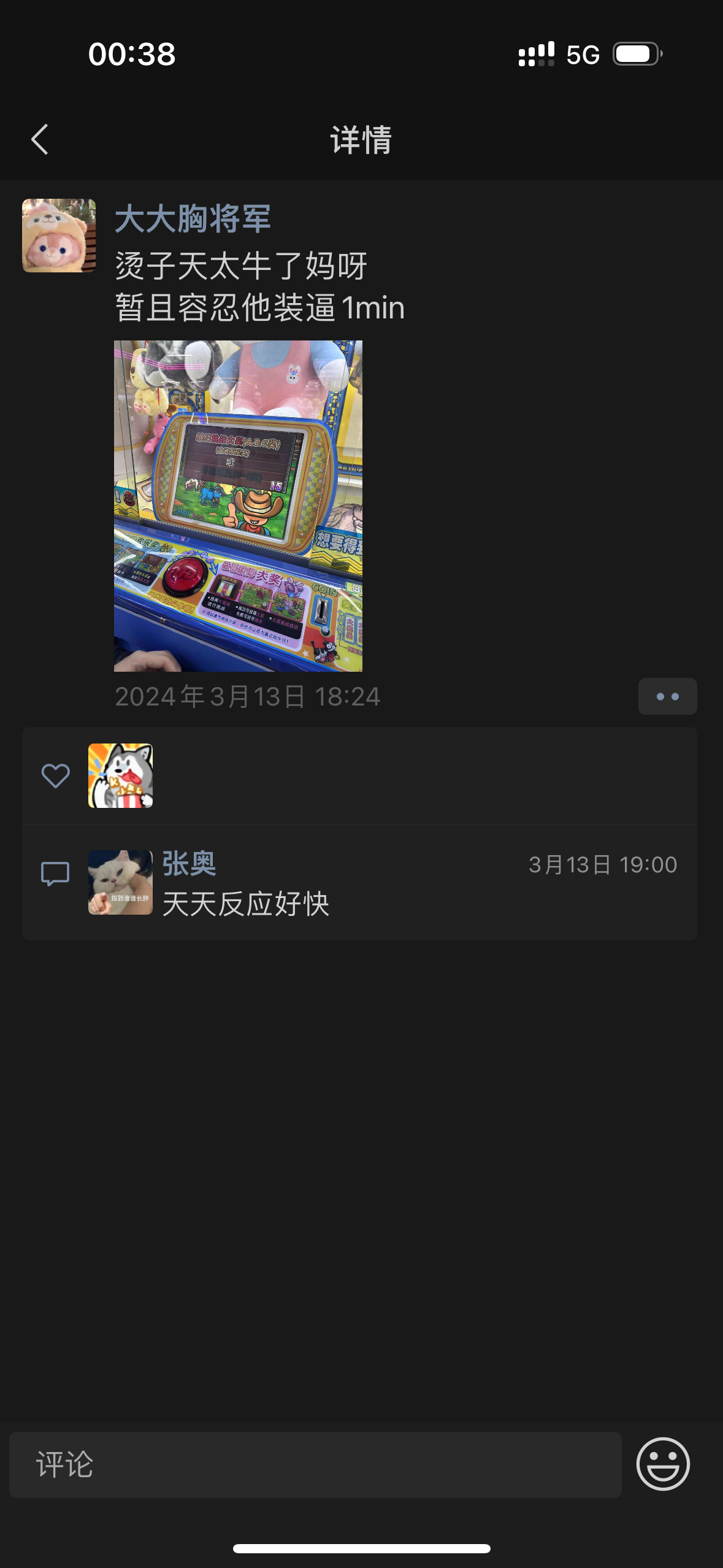723x1568 pixels.
Task: Tap 大大胸将军's avatar picture
Action: pos(59,236)
